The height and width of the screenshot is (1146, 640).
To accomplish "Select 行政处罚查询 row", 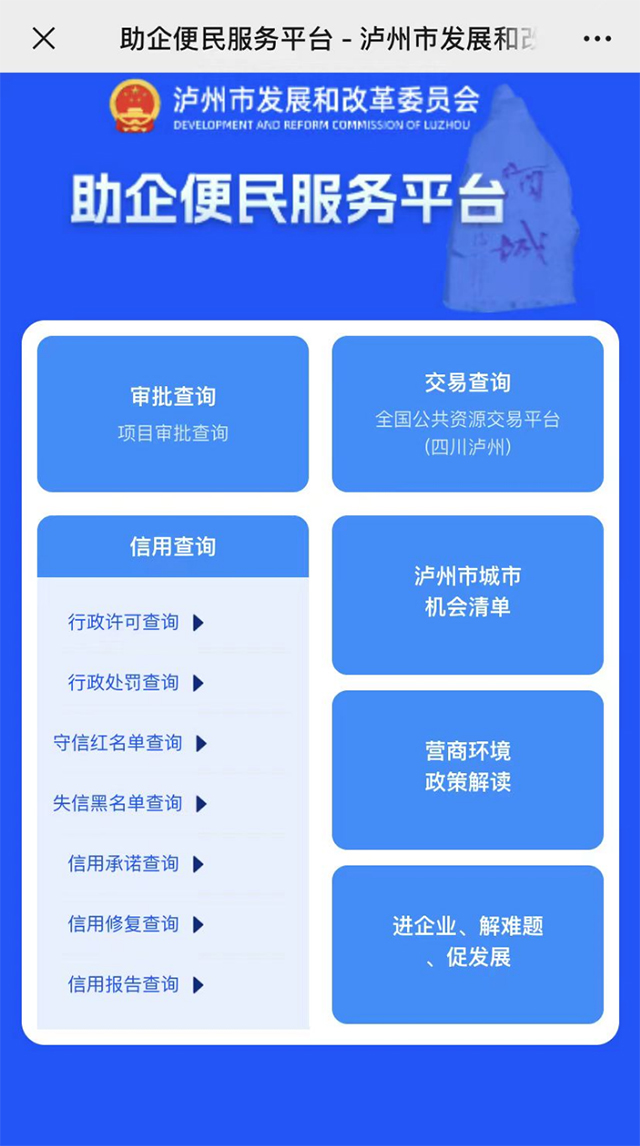I will [x=135, y=683].
